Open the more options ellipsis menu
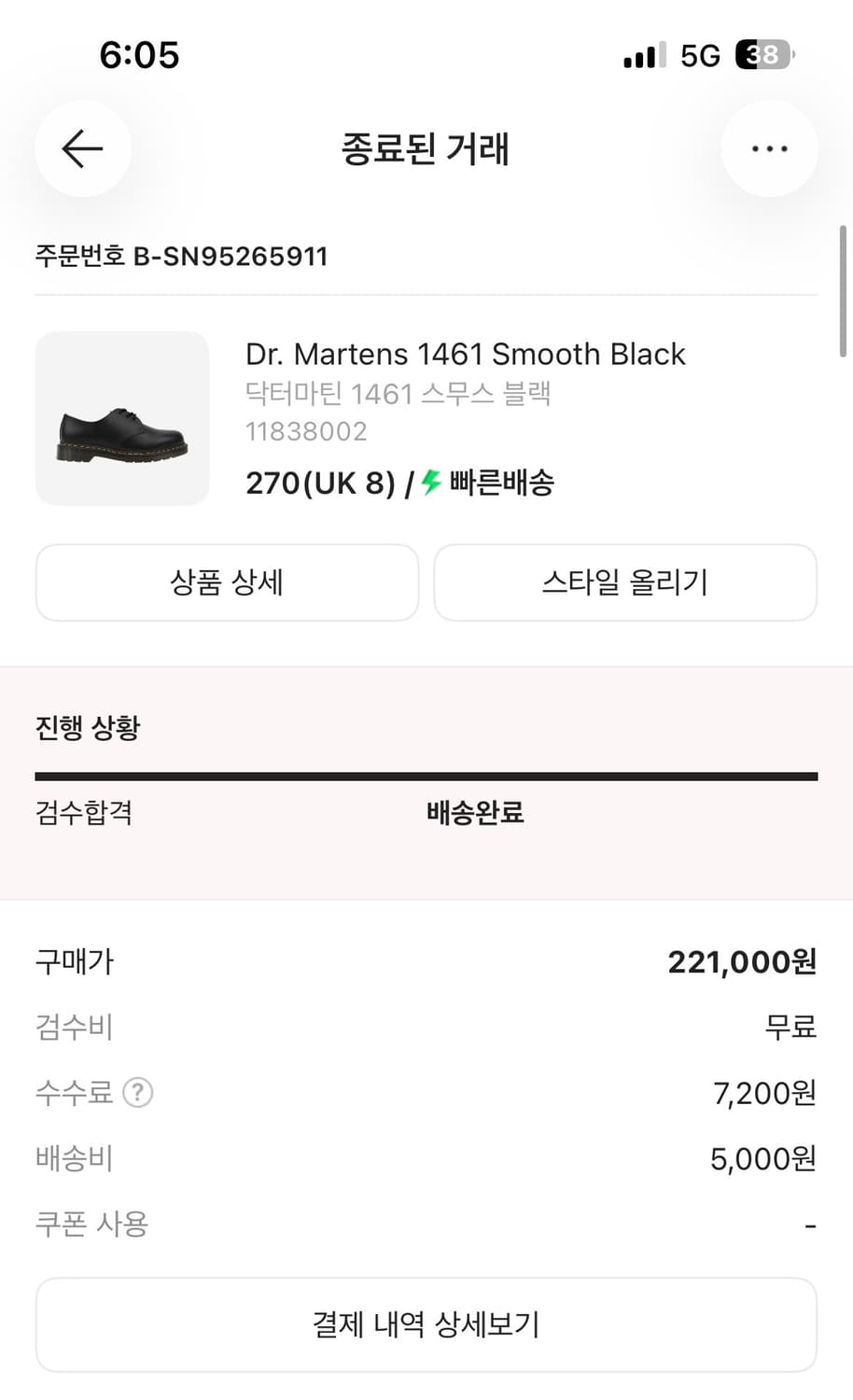Image resolution: width=853 pixels, height=1400 pixels. (769, 149)
